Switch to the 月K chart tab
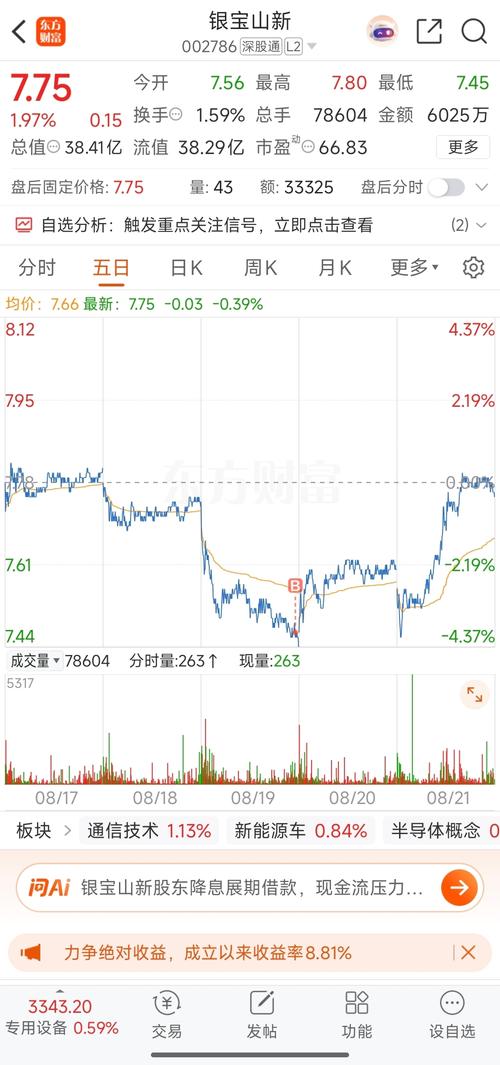Viewport: 500px width, 1065px height. click(335, 268)
